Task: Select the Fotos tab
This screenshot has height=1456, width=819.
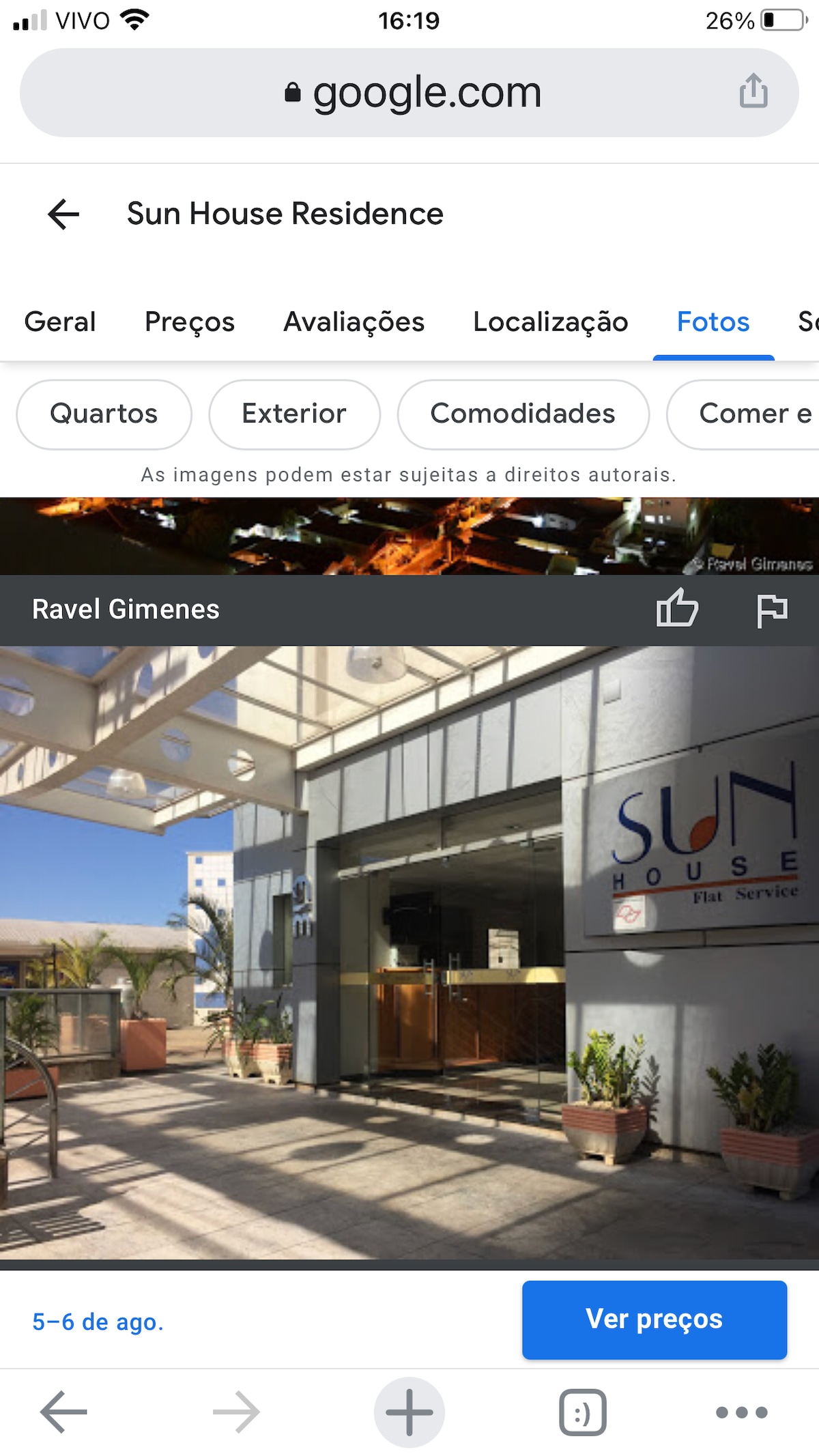Action: click(x=713, y=322)
